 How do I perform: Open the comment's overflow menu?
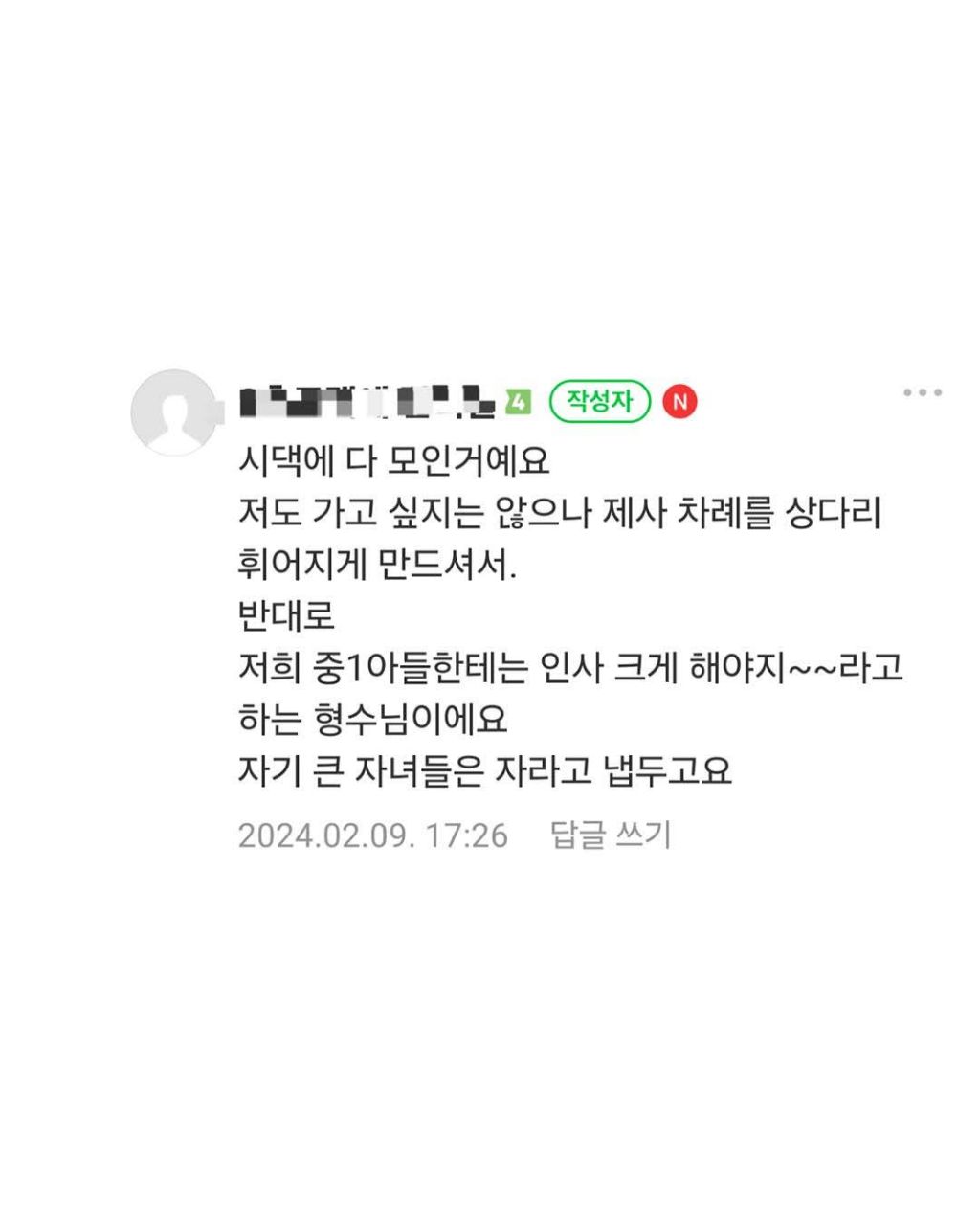(x=923, y=392)
